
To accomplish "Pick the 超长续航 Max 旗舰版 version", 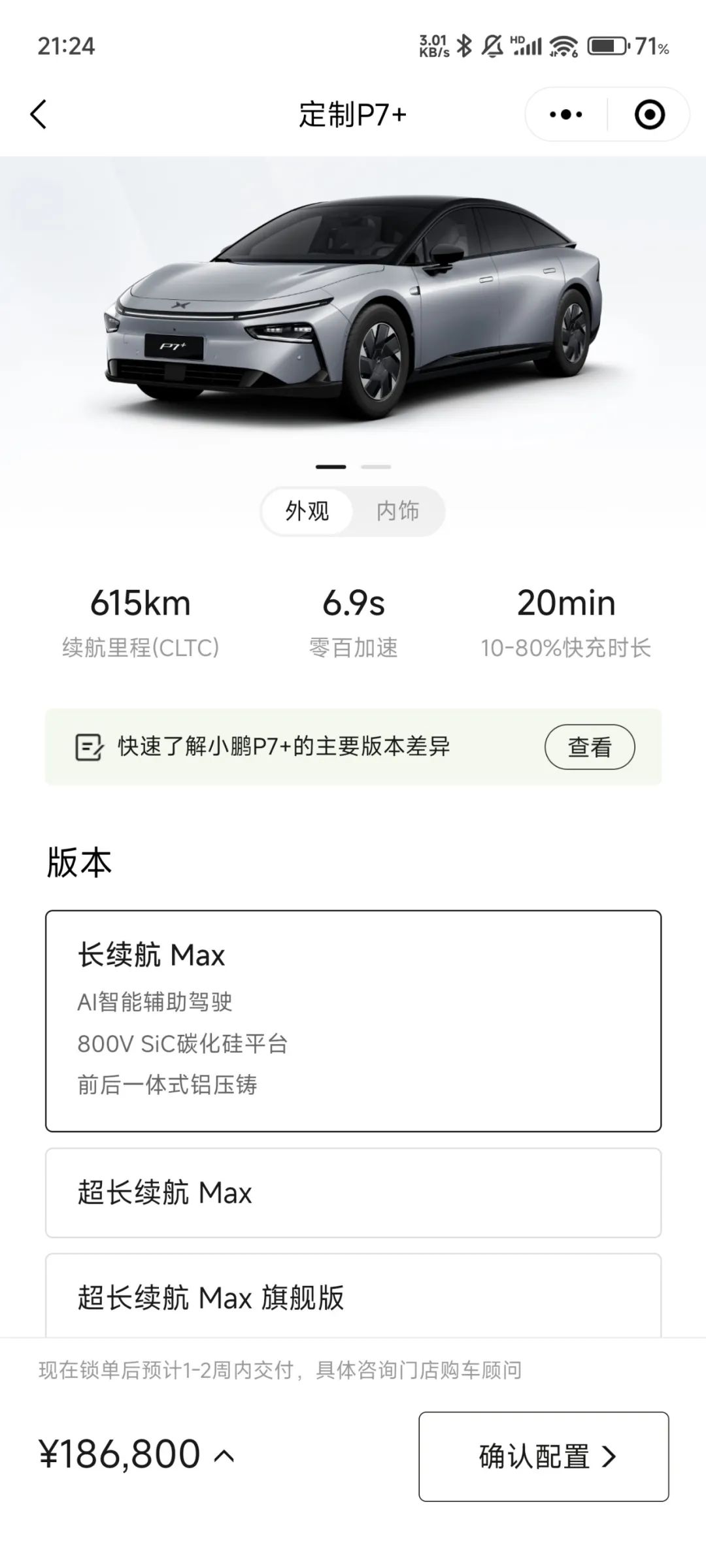I will coord(353,1298).
